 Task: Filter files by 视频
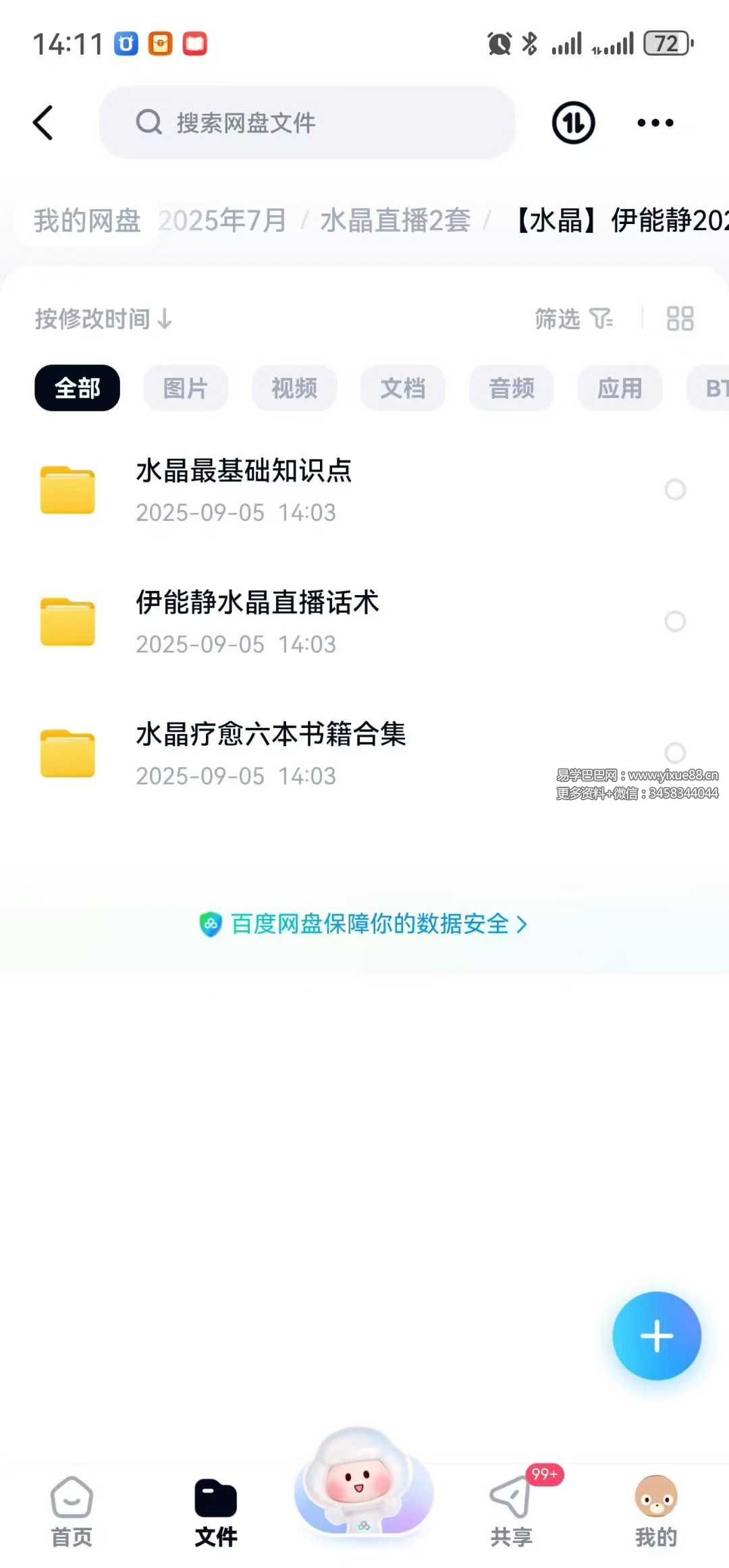[x=294, y=389]
